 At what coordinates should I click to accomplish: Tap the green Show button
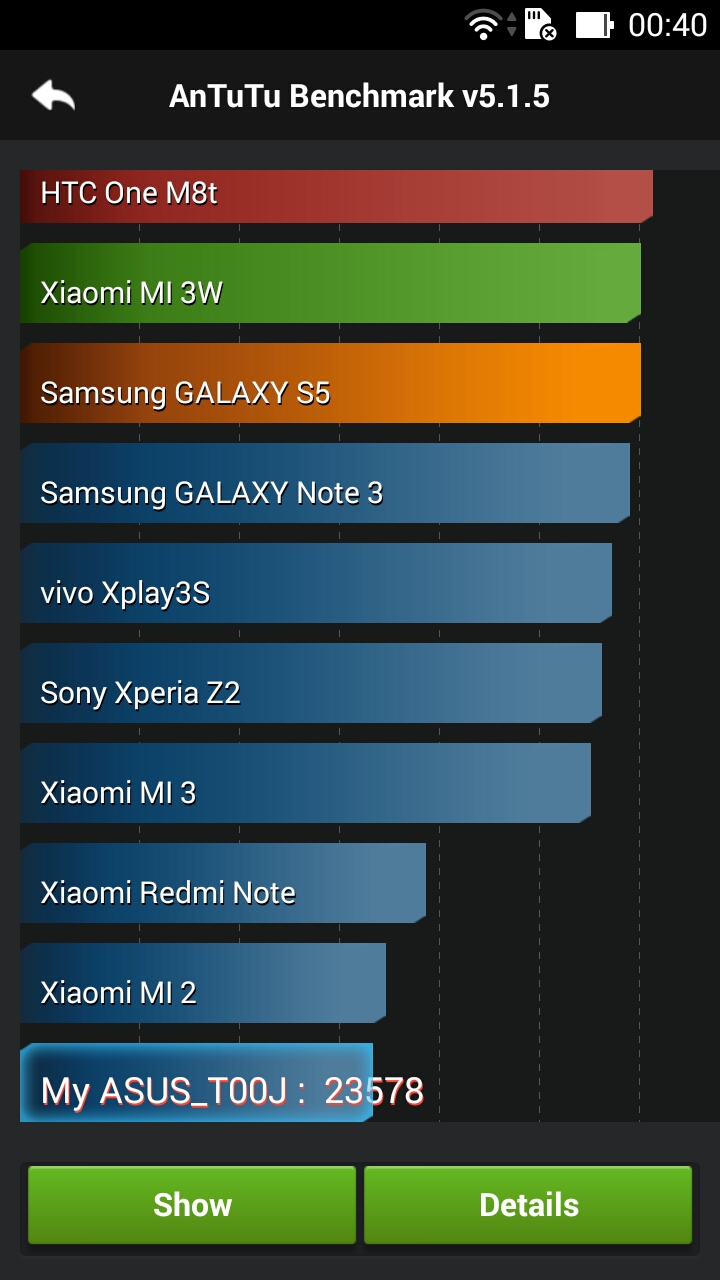(x=192, y=1205)
